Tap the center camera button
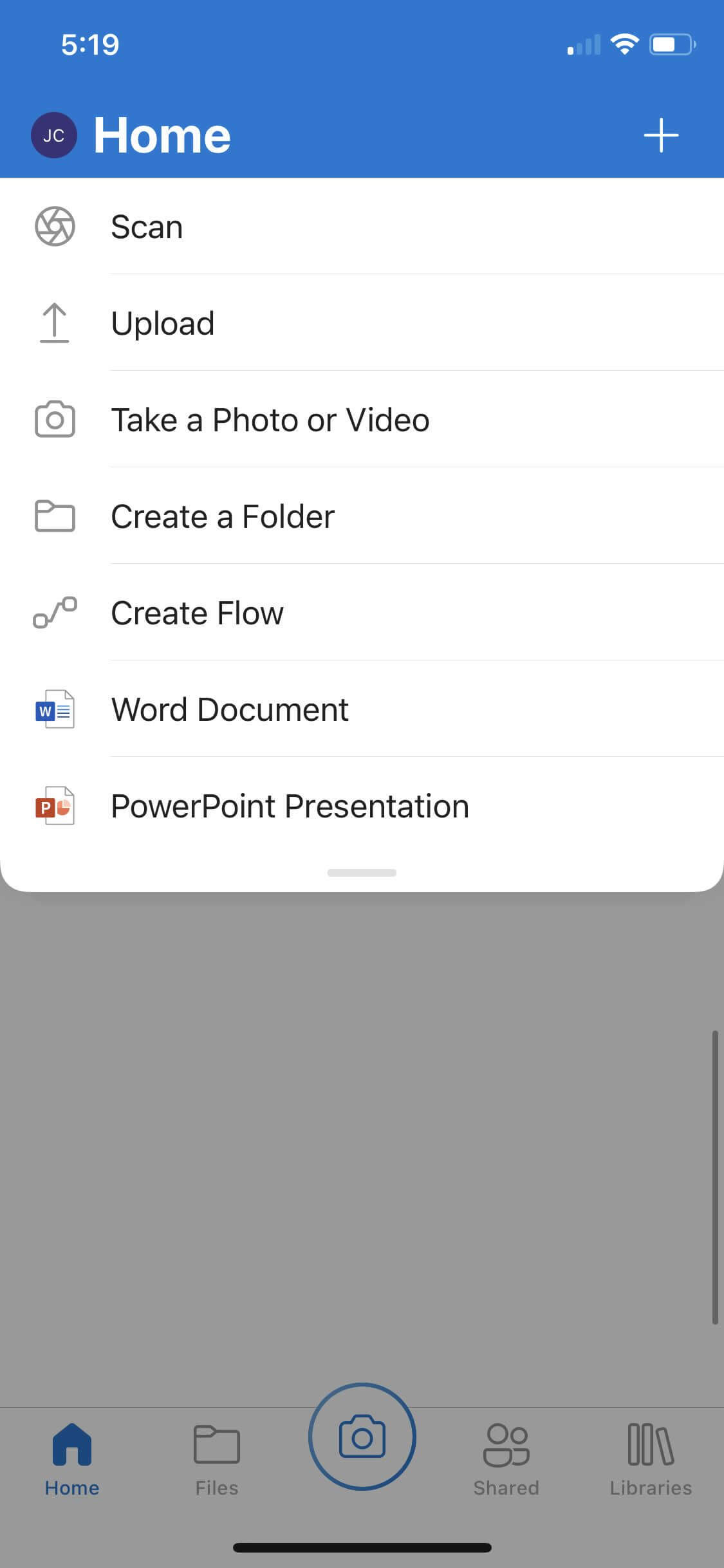 [362, 1435]
